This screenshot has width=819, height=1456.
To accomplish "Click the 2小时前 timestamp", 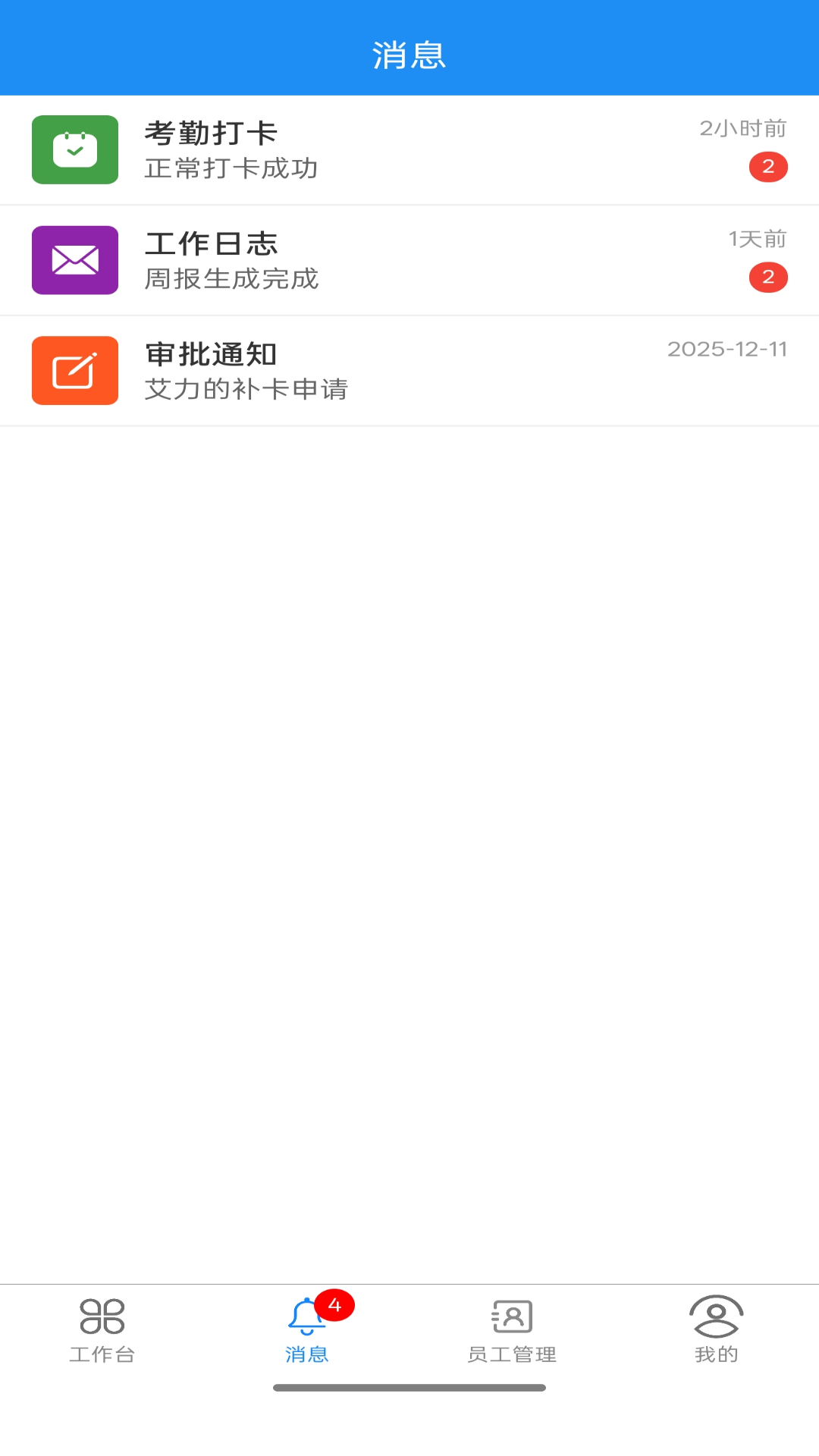I will coord(744,129).
